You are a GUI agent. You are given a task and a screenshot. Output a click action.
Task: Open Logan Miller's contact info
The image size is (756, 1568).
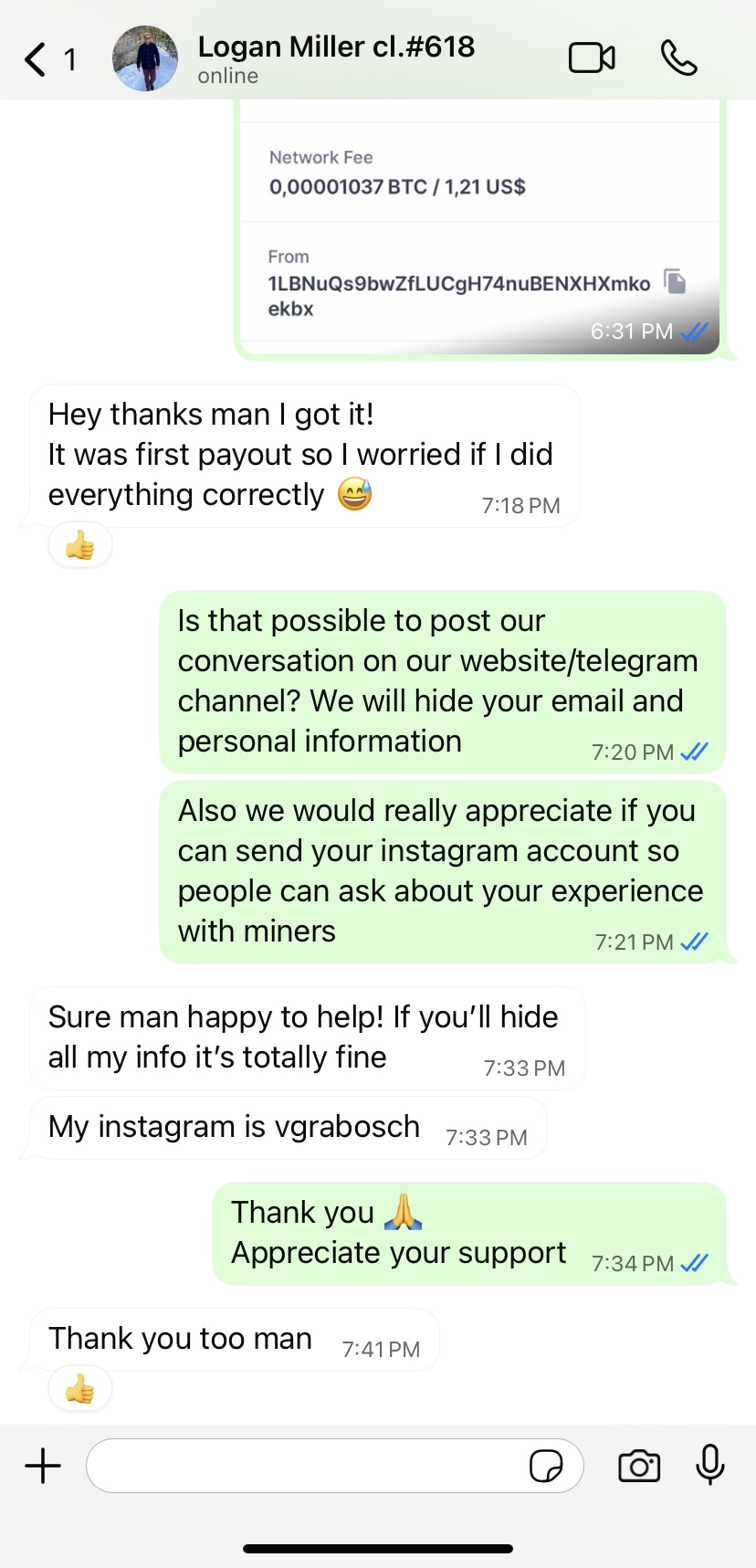coord(336,58)
